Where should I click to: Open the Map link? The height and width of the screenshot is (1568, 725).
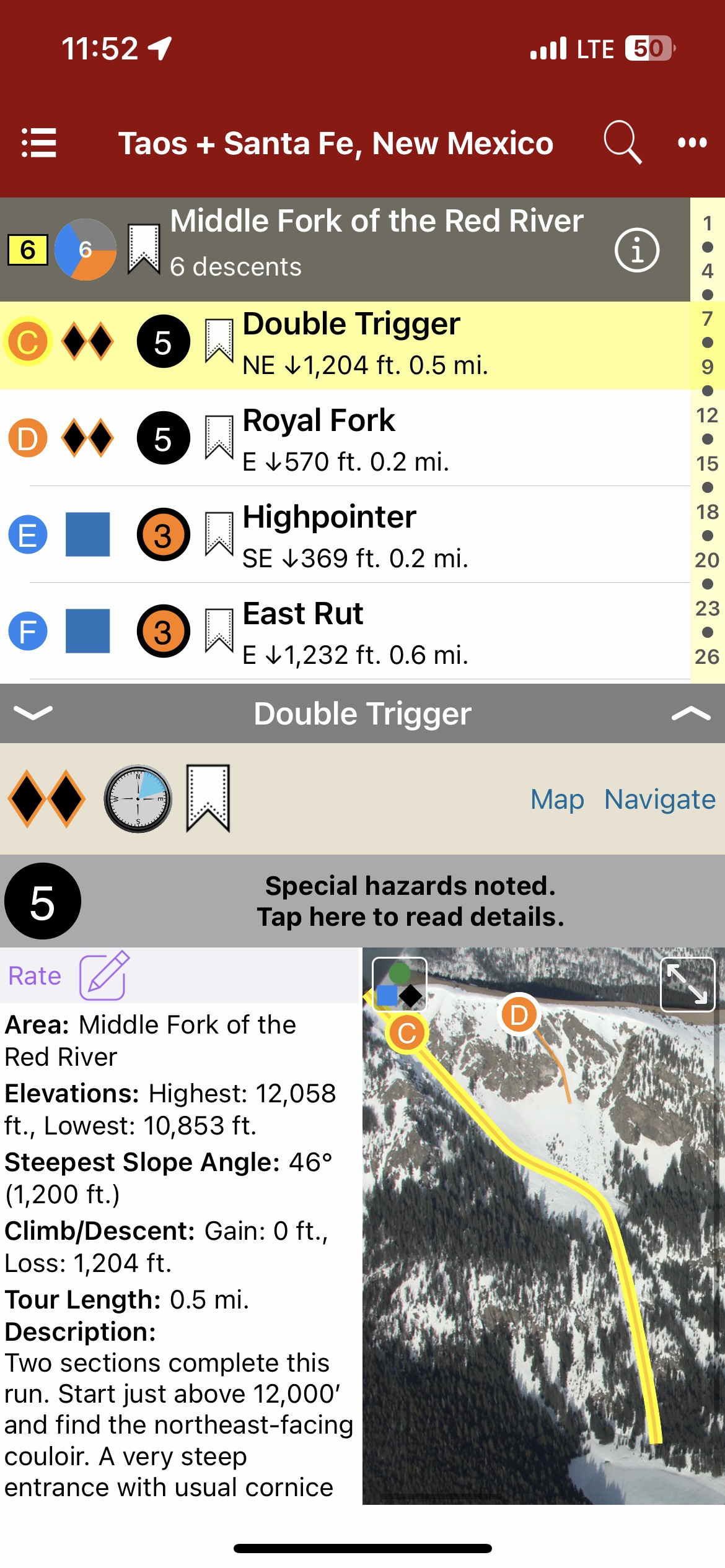pyautogui.click(x=557, y=799)
